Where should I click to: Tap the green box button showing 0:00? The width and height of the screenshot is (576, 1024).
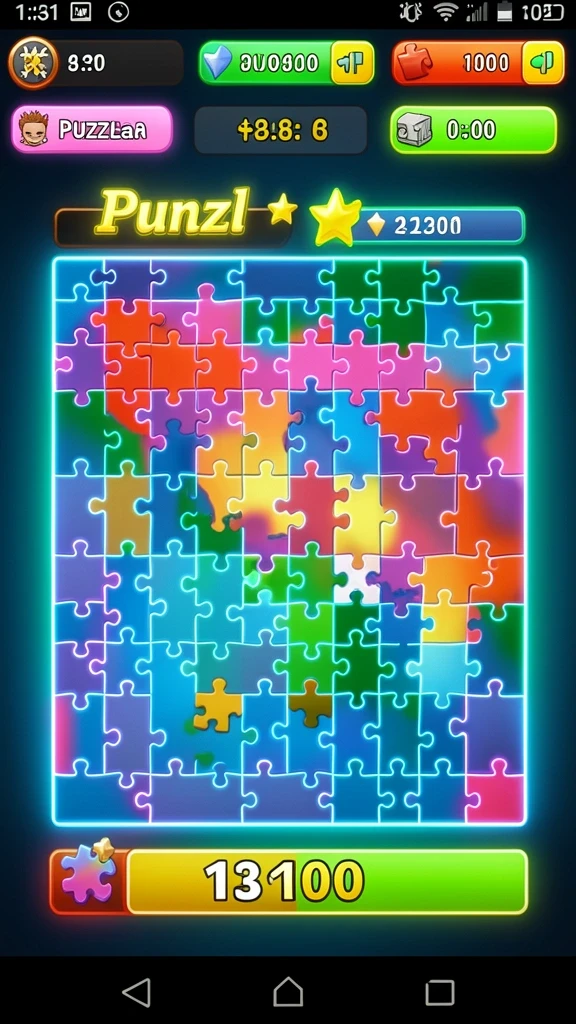point(473,130)
